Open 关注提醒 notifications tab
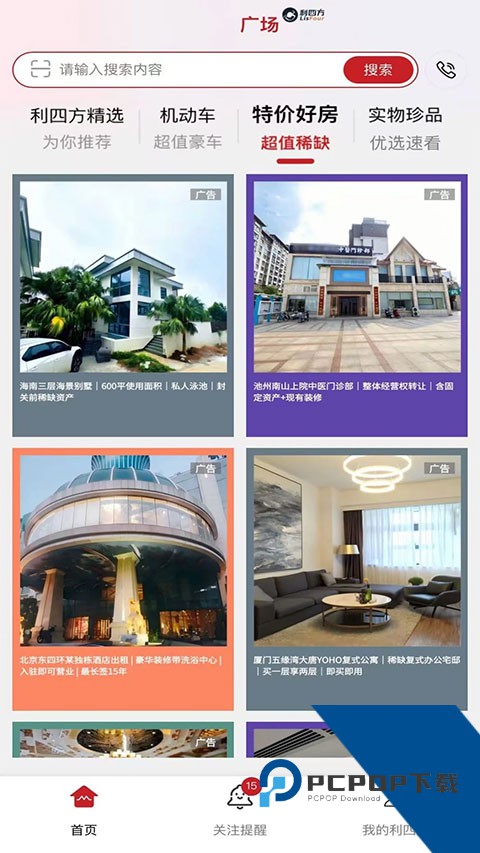480x853 pixels. [x=240, y=811]
